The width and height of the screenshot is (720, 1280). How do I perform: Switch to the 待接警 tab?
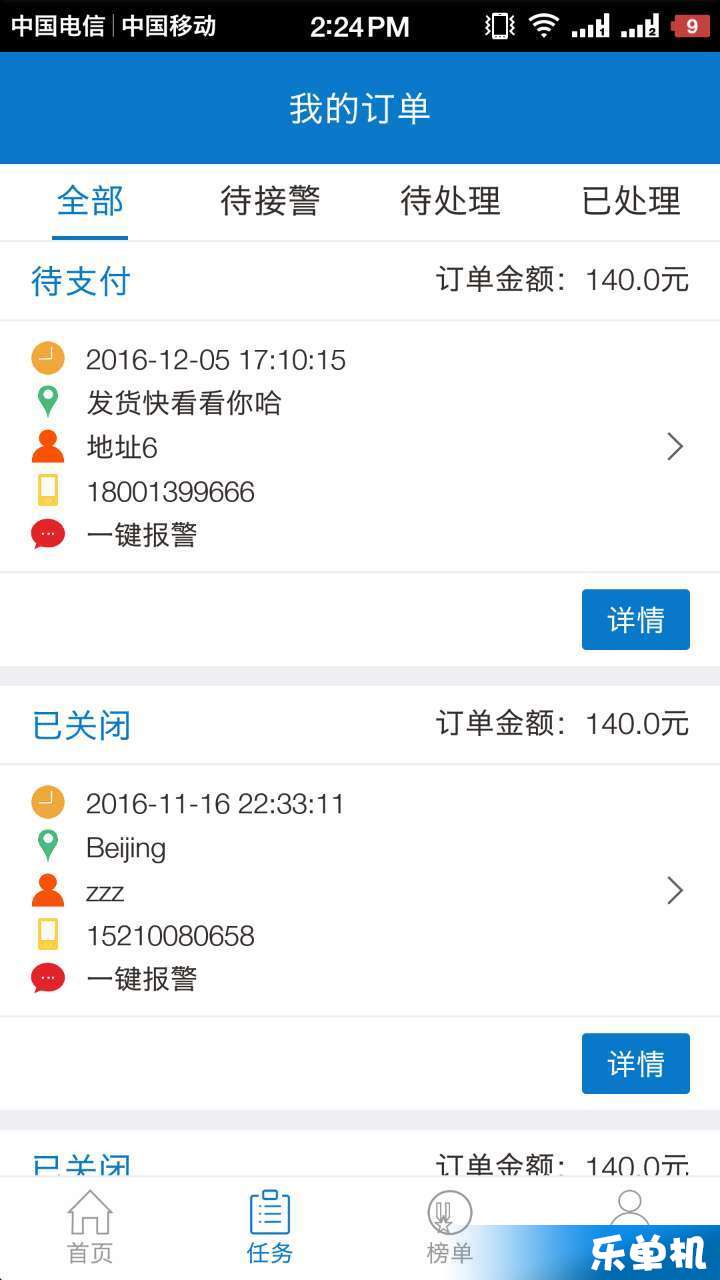coord(270,201)
